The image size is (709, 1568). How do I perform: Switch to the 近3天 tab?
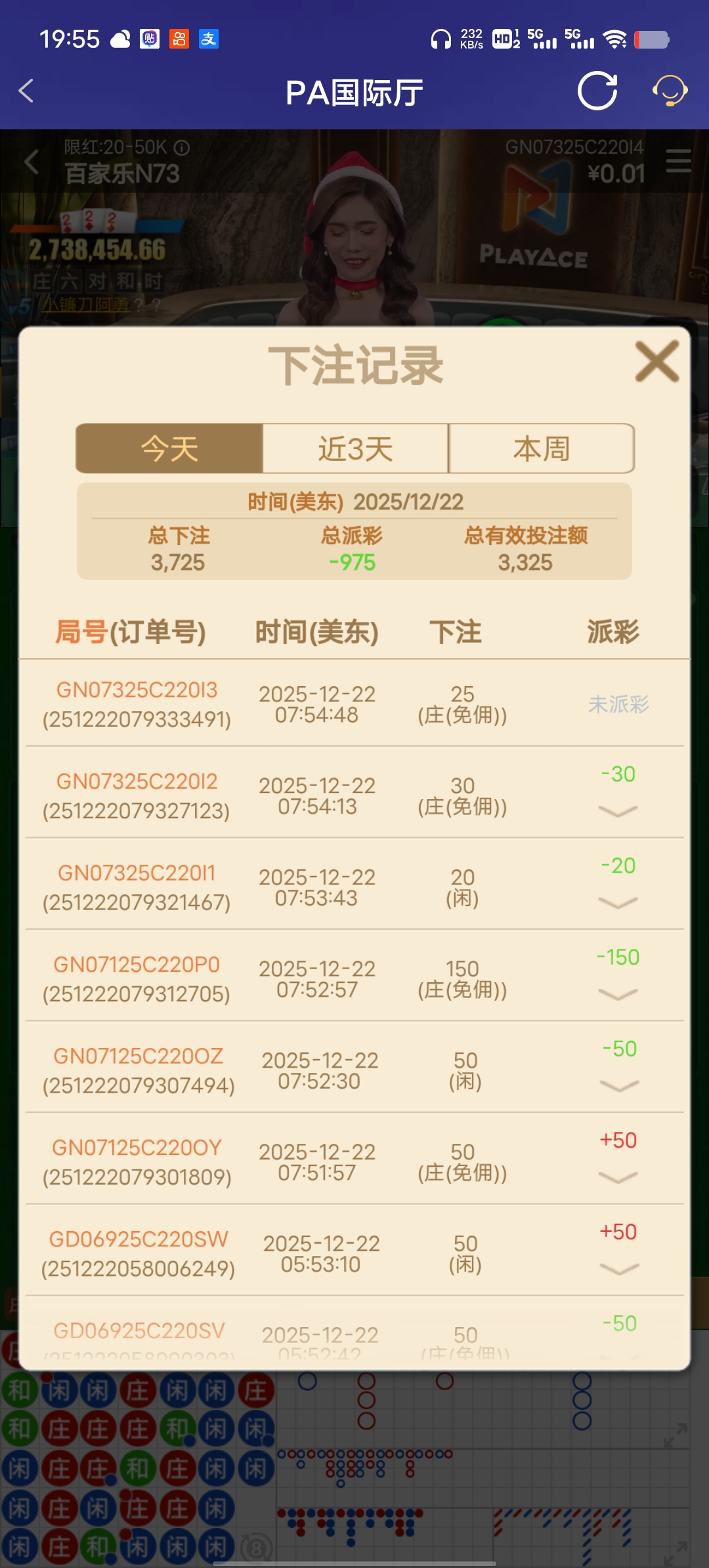click(353, 448)
